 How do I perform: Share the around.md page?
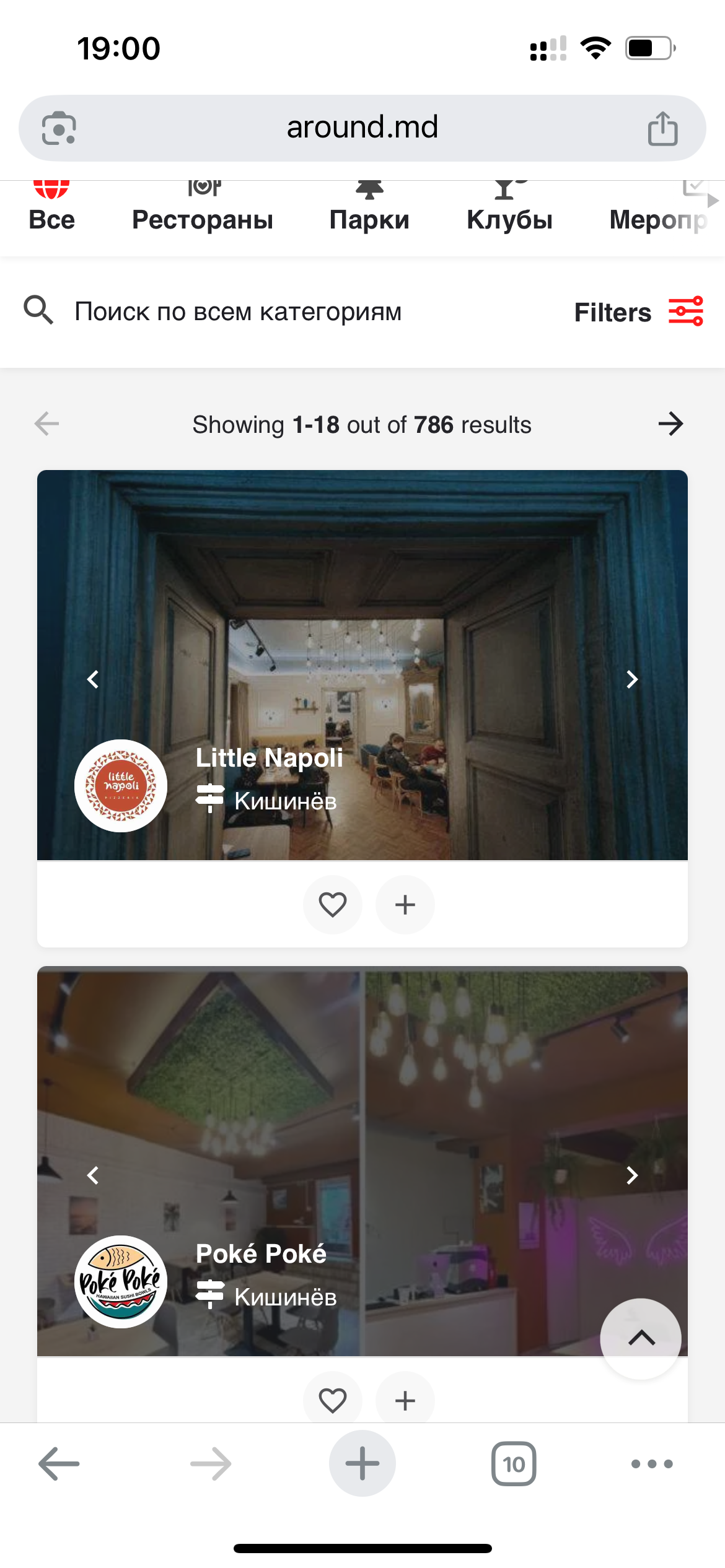[x=662, y=128]
